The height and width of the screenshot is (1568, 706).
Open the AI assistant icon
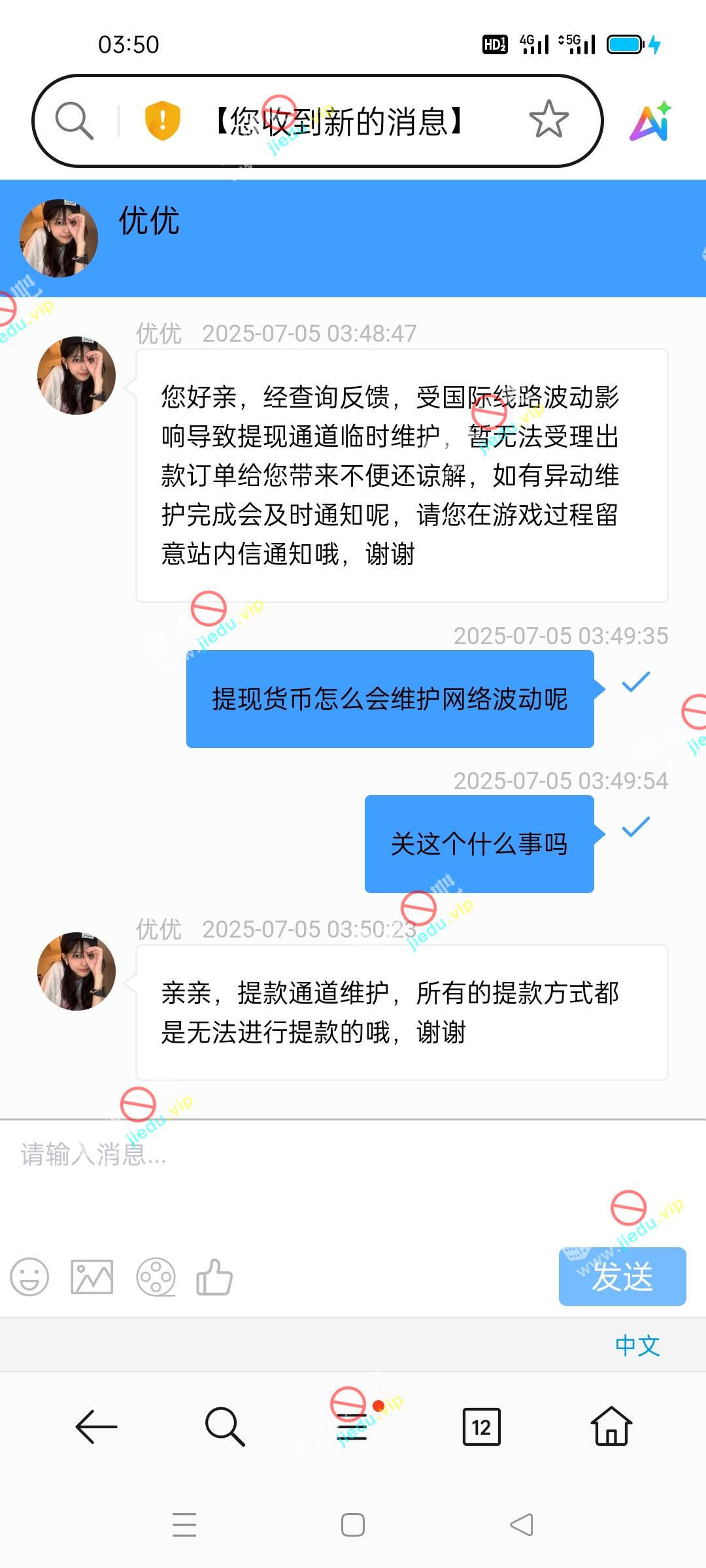pos(650,122)
